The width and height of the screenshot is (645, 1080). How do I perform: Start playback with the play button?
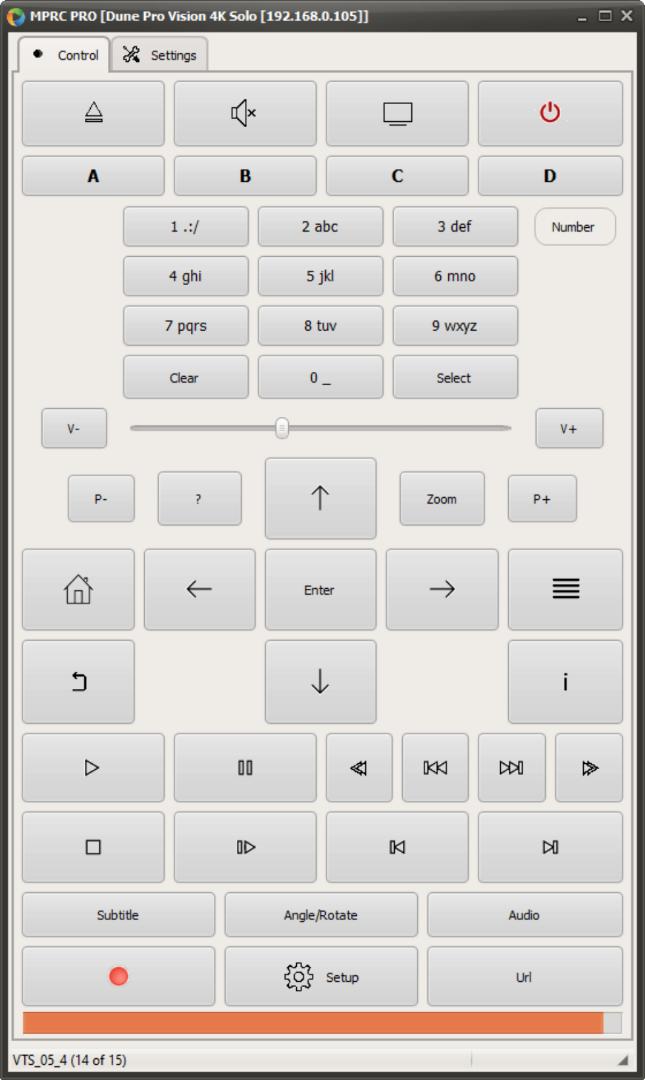93,767
